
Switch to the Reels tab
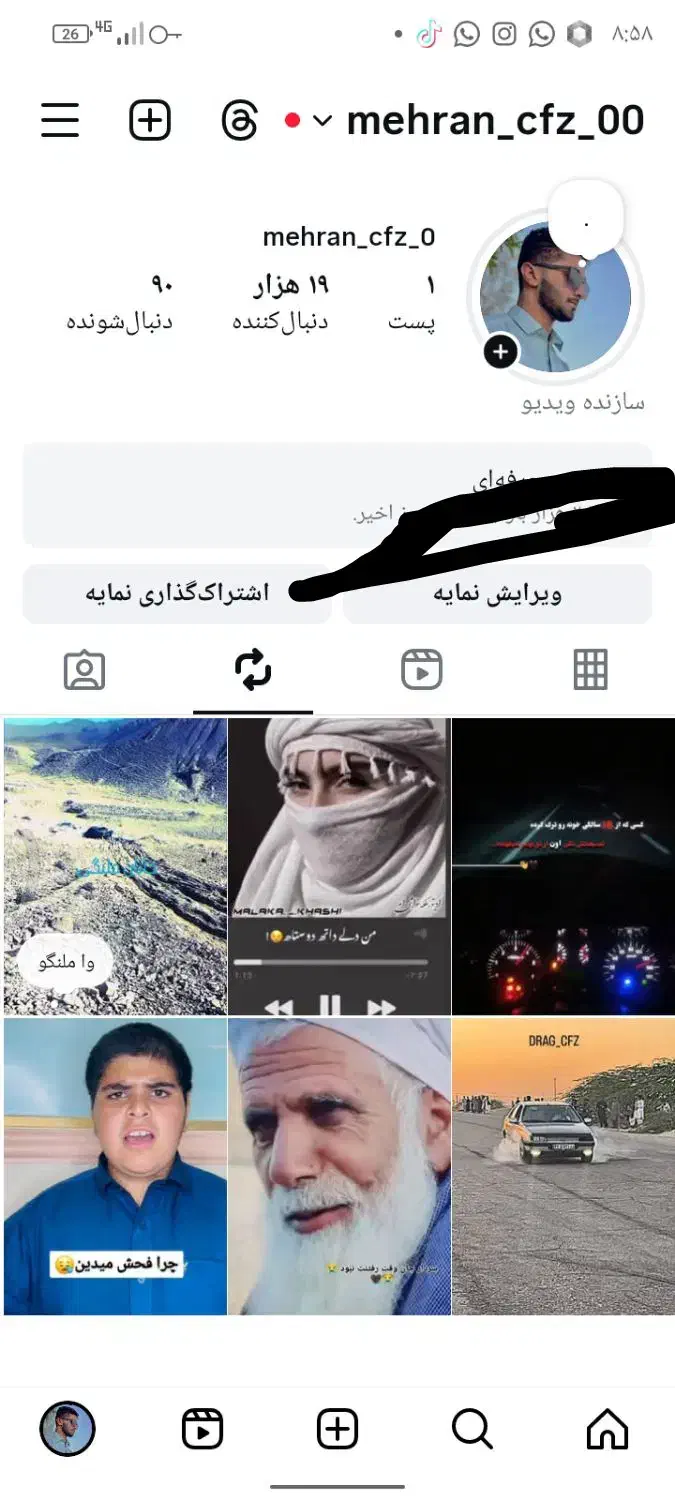422,670
